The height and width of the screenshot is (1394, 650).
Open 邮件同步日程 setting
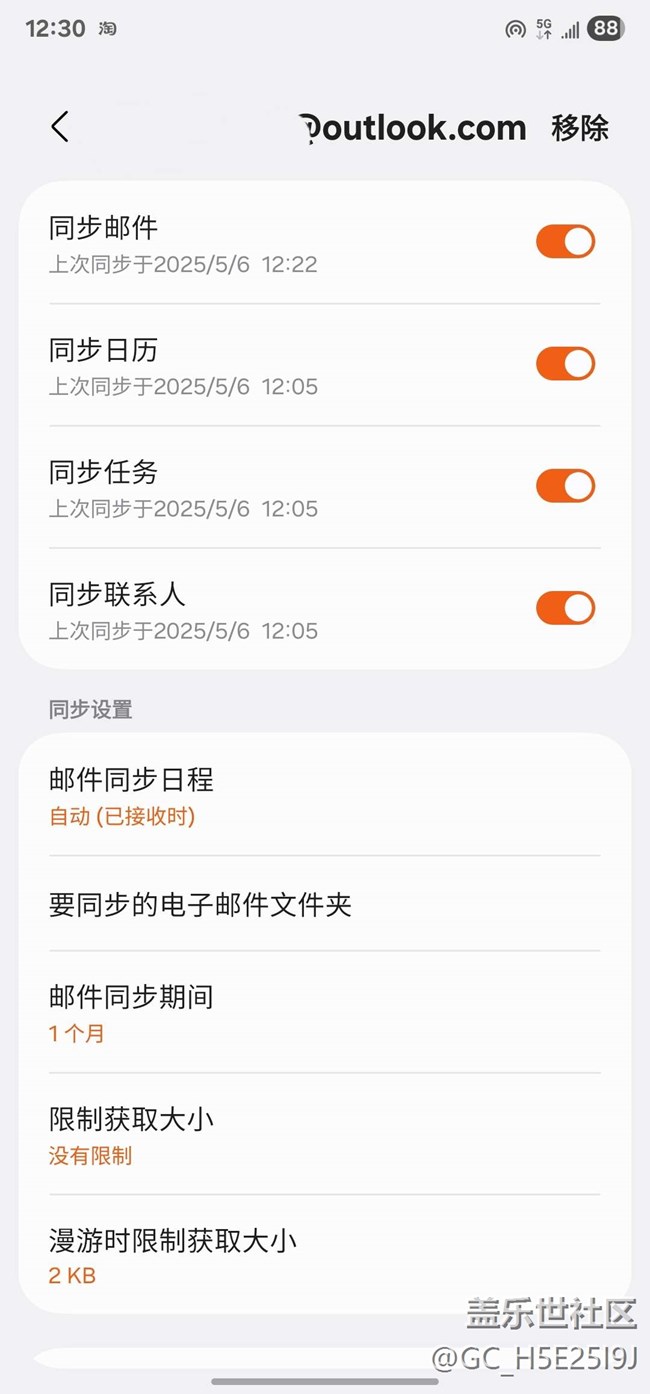point(325,796)
